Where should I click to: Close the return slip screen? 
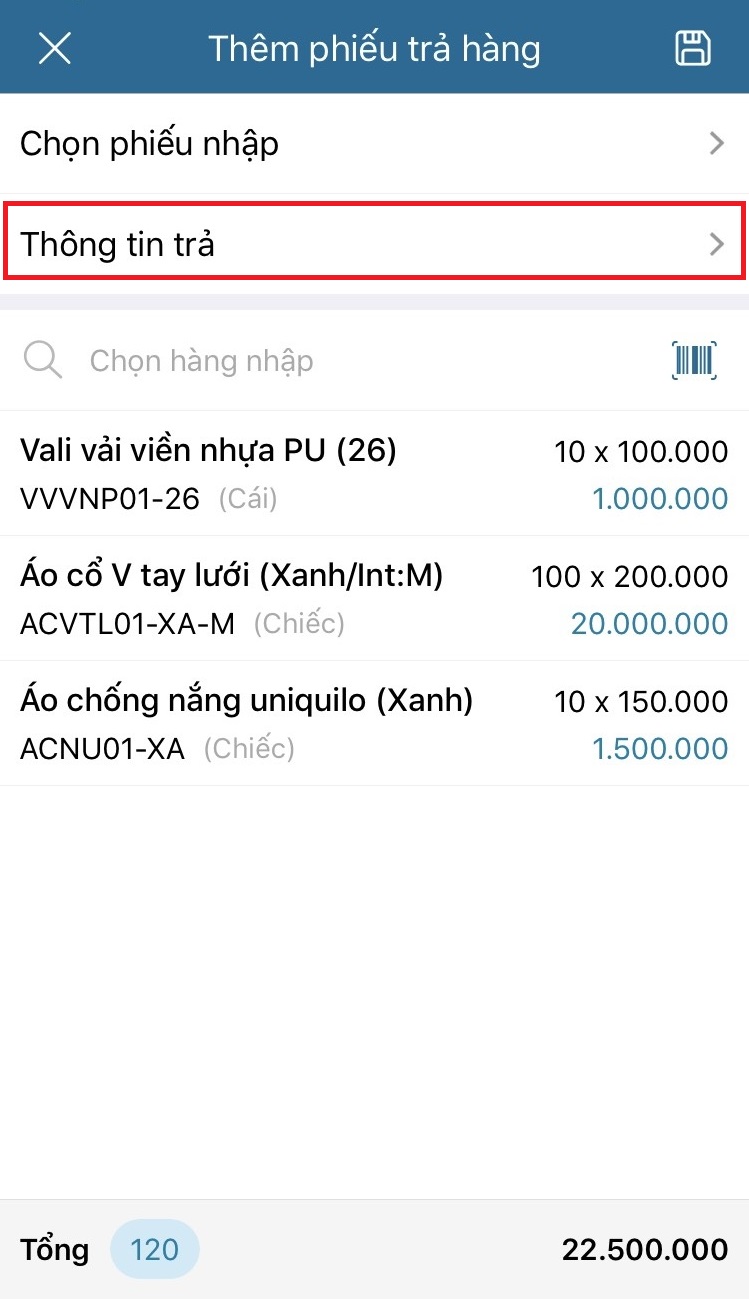pyautogui.click(x=55, y=48)
